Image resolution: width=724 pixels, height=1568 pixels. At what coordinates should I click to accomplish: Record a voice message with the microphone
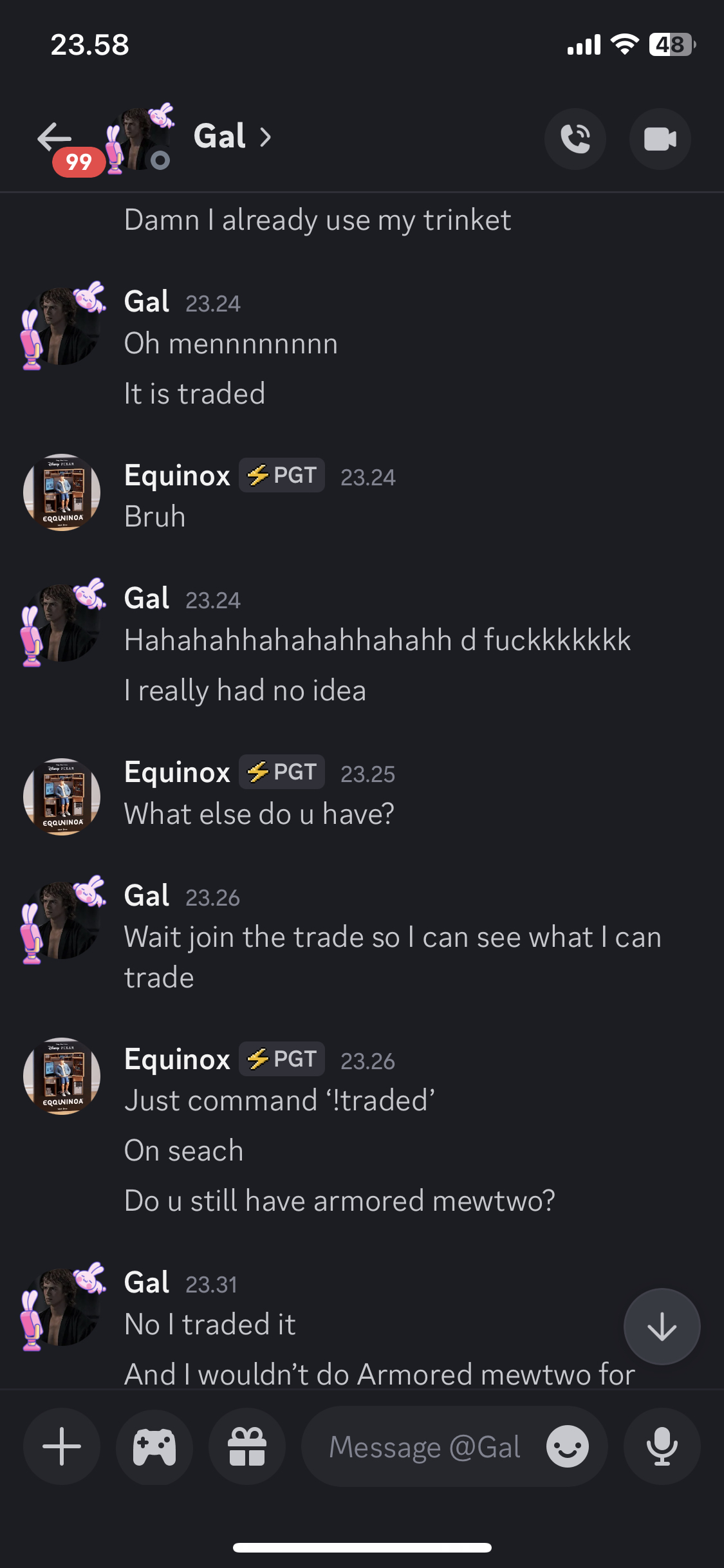tap(662, 1446)
